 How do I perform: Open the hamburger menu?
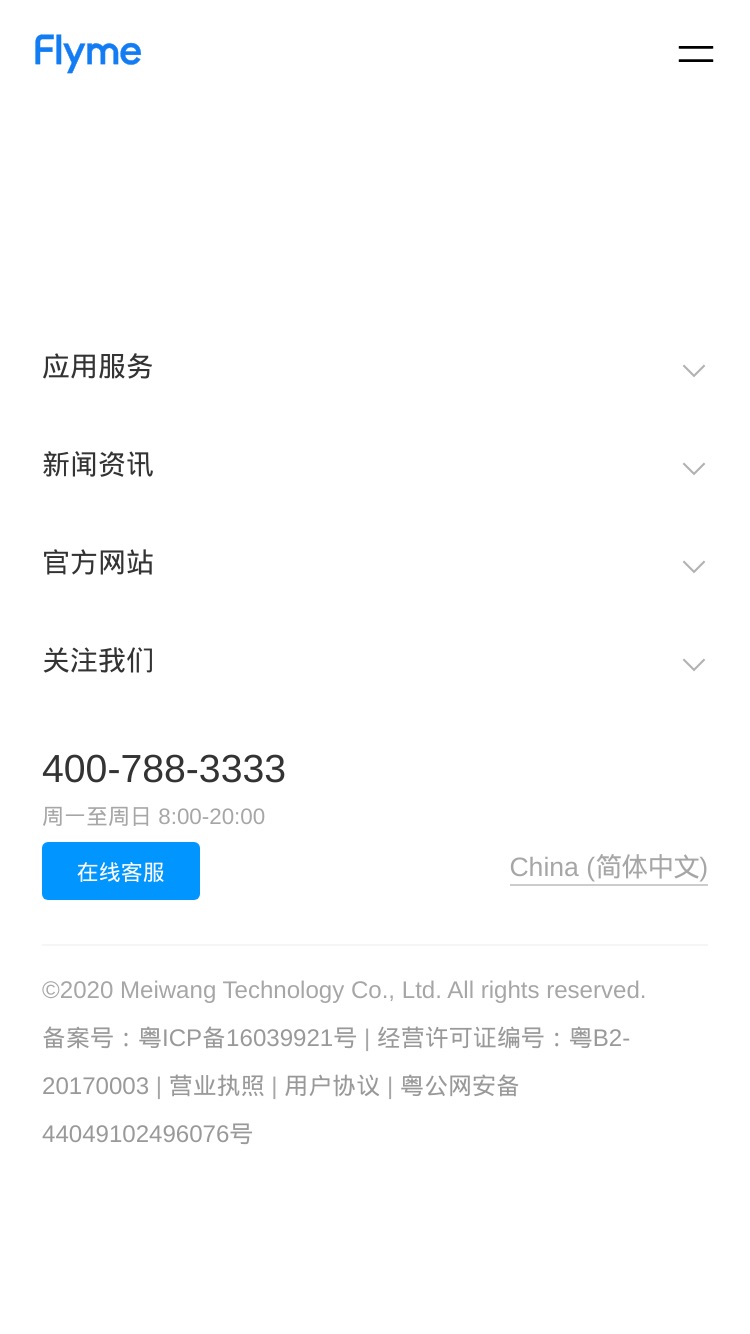tap(696, 54)
